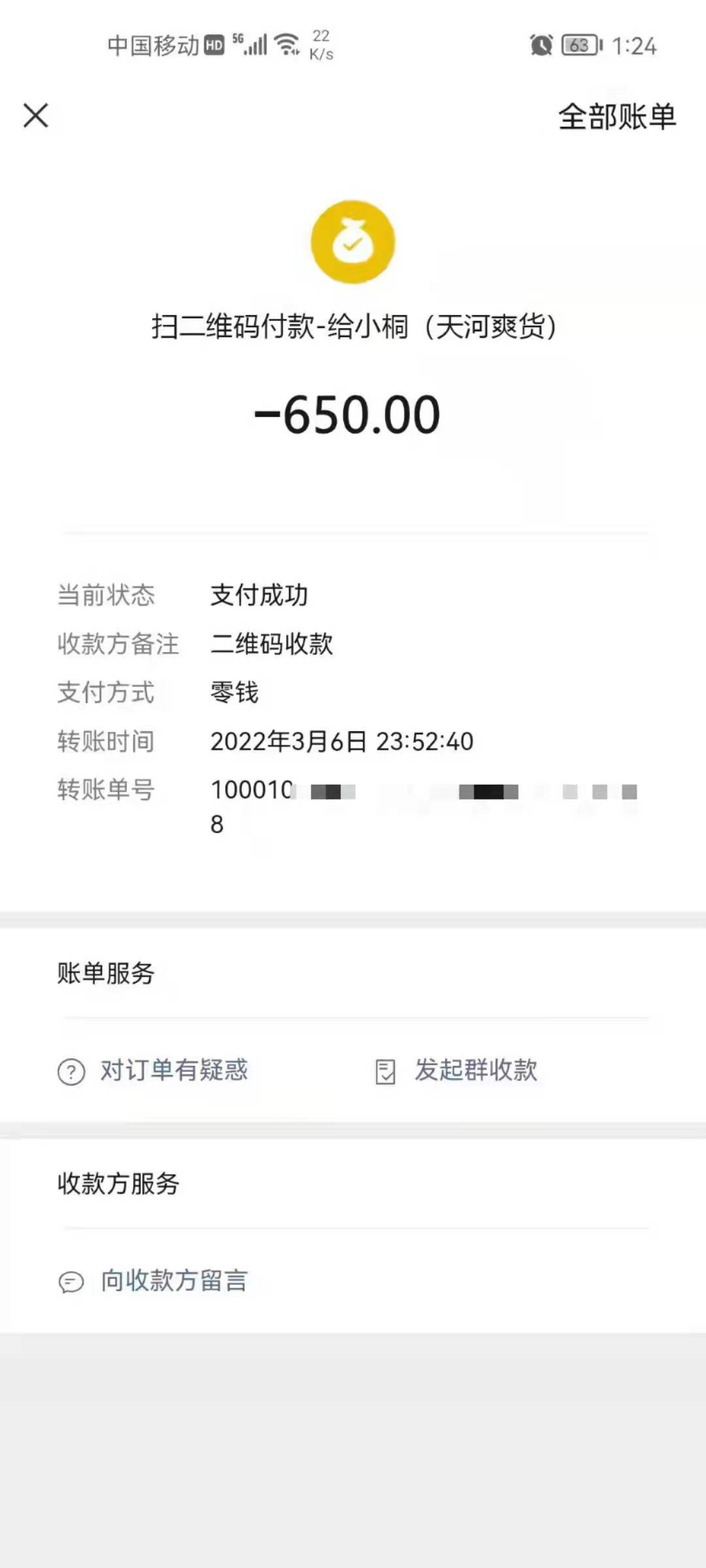Leave a message via 向收款方留言
This screenshot has width=706, height=1568.
pyautogui.click(x=154, y=1281)
